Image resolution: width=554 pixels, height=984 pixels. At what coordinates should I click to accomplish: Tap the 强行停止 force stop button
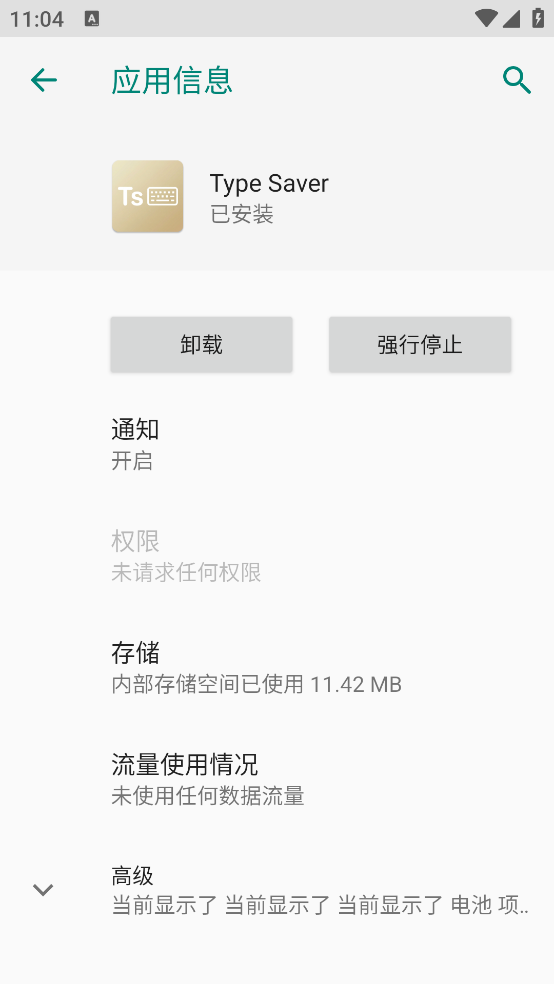point(420,345)
